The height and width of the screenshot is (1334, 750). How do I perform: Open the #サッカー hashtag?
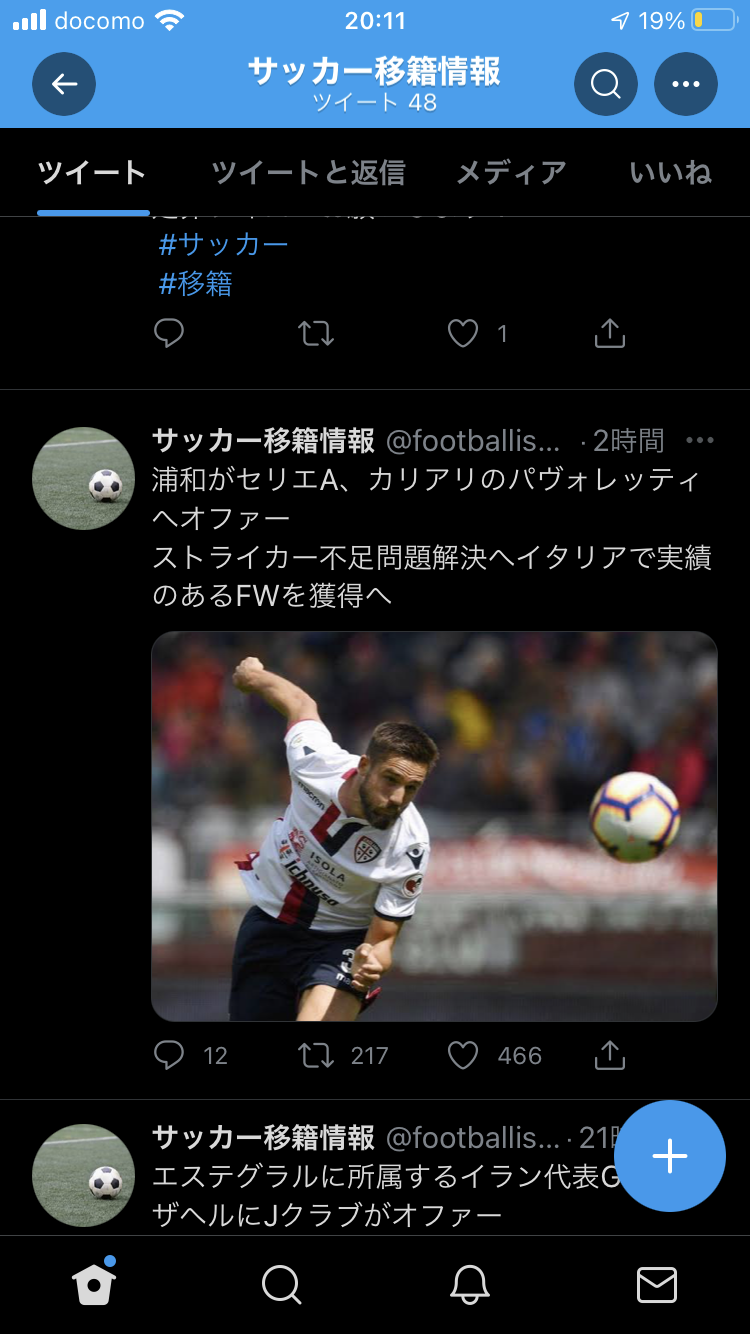pyautogui.click(x=224, y=244)
